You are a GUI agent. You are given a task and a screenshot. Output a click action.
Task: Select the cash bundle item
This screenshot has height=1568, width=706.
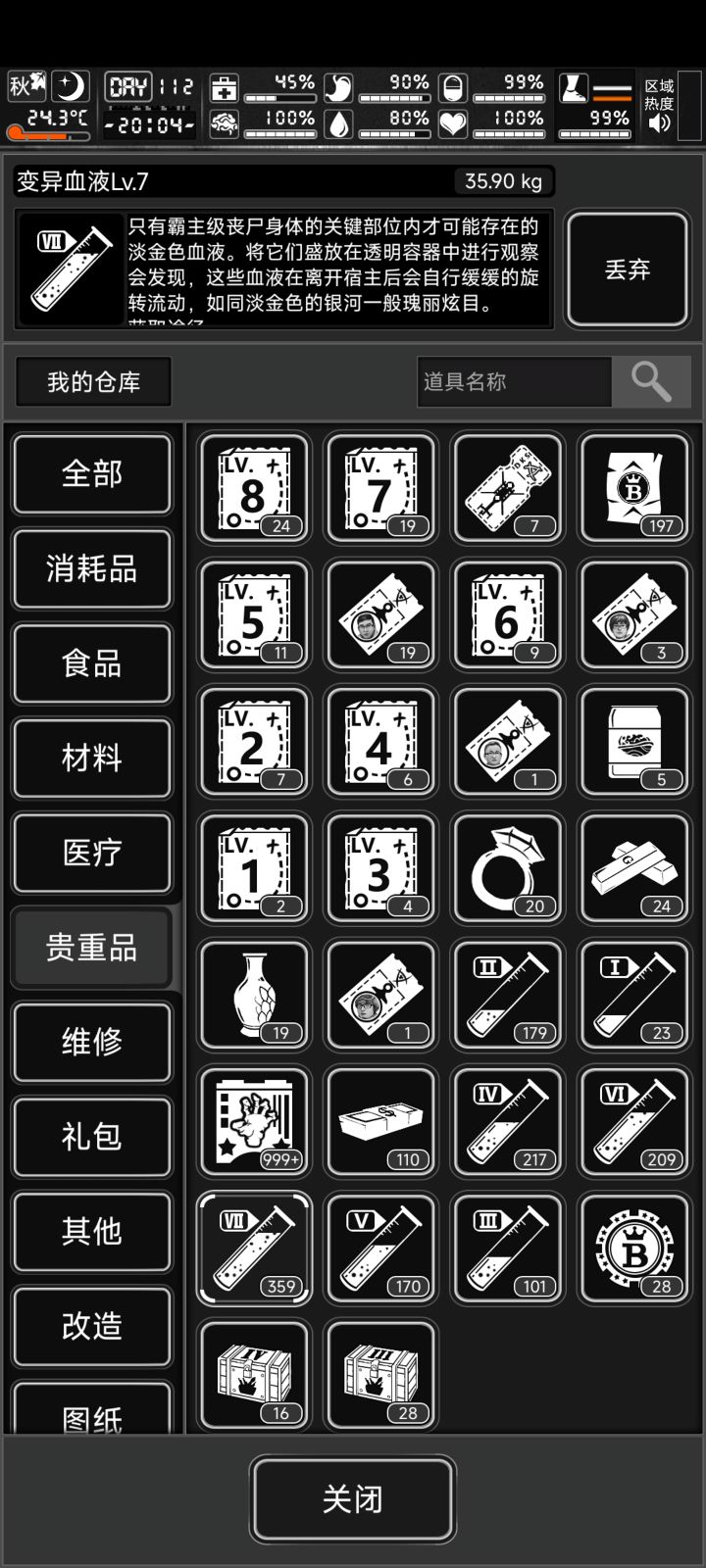[380, 1122]
